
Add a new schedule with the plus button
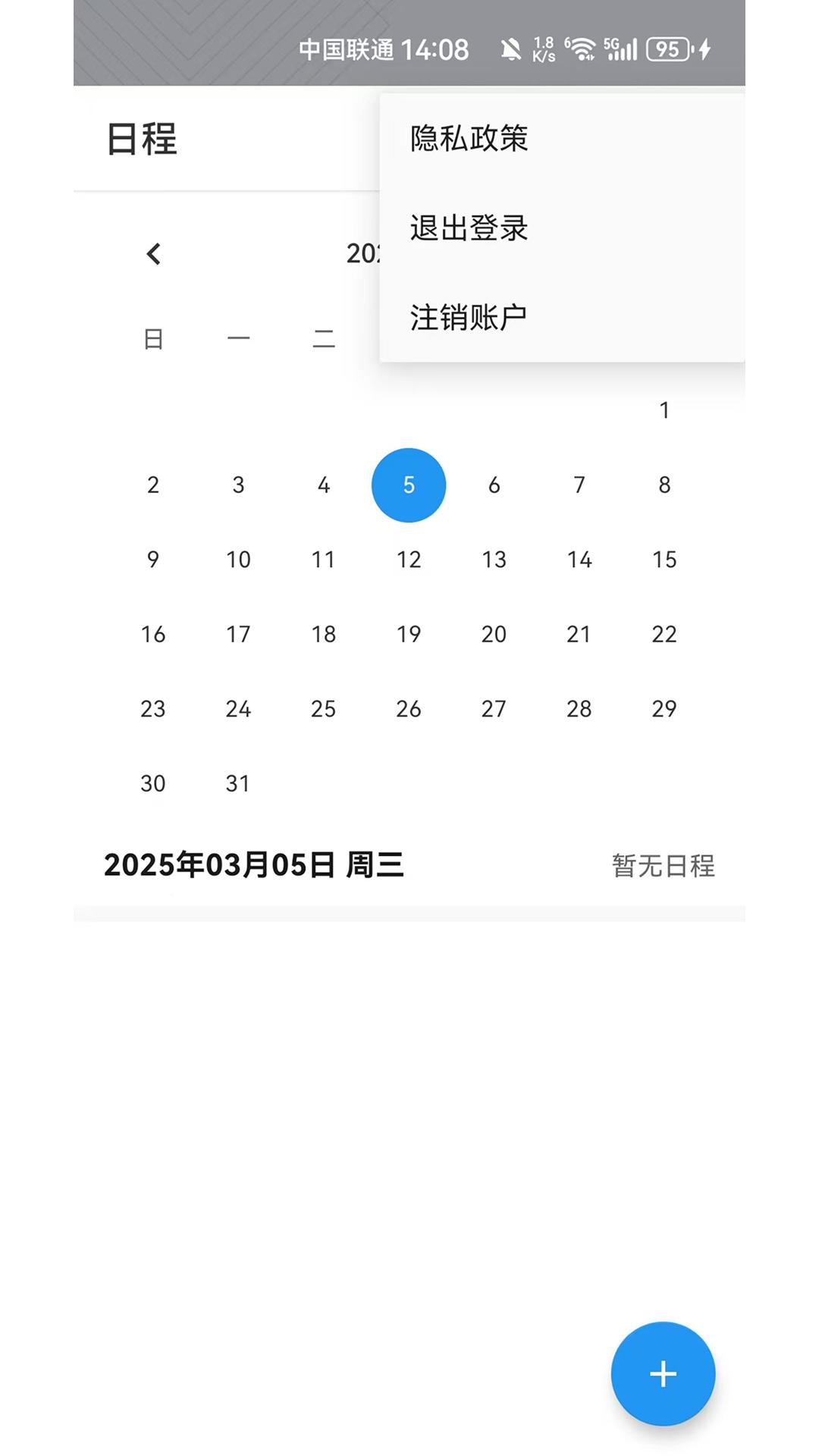pyautogui.click(x=663, y=1374)
